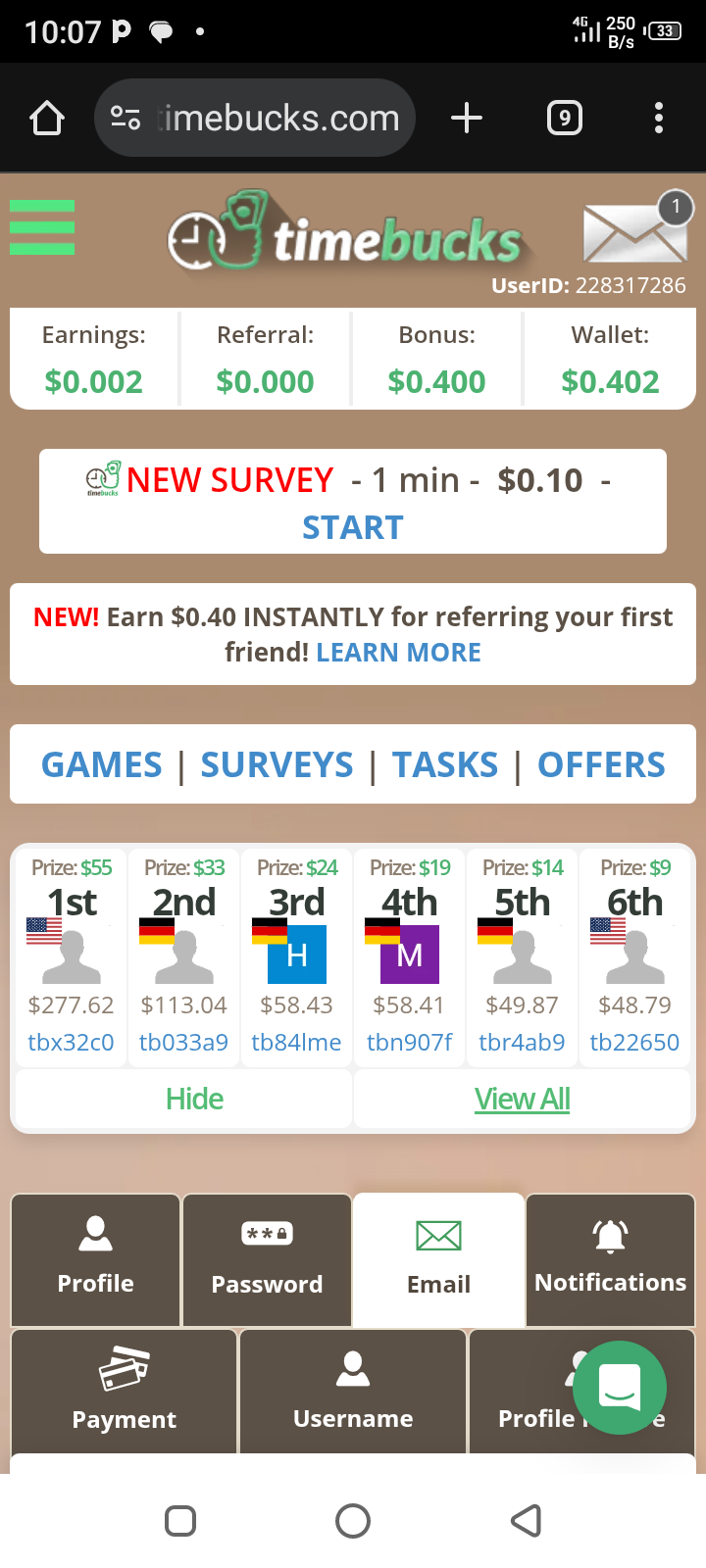Open the Username settings tile

(353, 1392)
